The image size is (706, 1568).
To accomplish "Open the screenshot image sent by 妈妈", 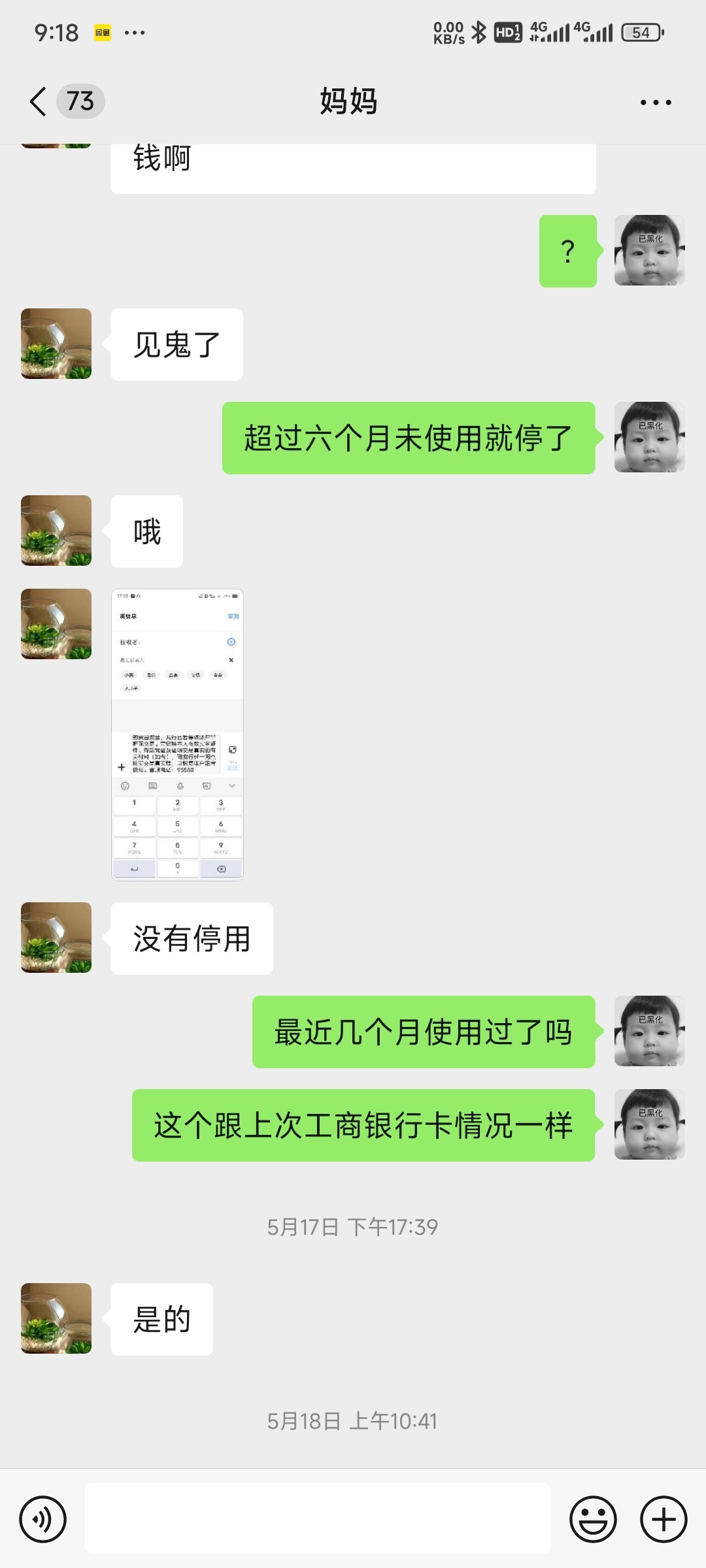I will (177, 734).
